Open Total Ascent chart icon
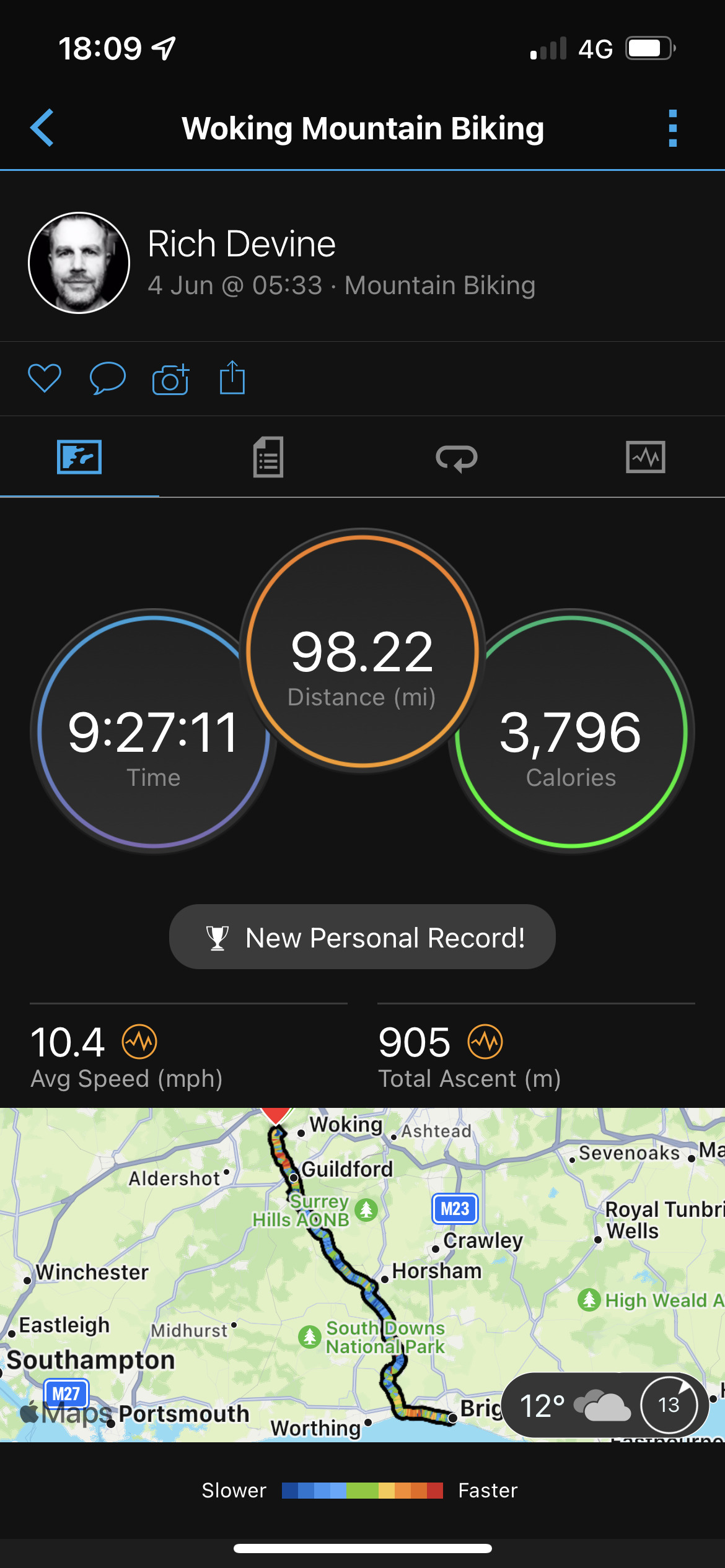The width and height of the screenshot is (725, 1568). tap(485, 1042)
